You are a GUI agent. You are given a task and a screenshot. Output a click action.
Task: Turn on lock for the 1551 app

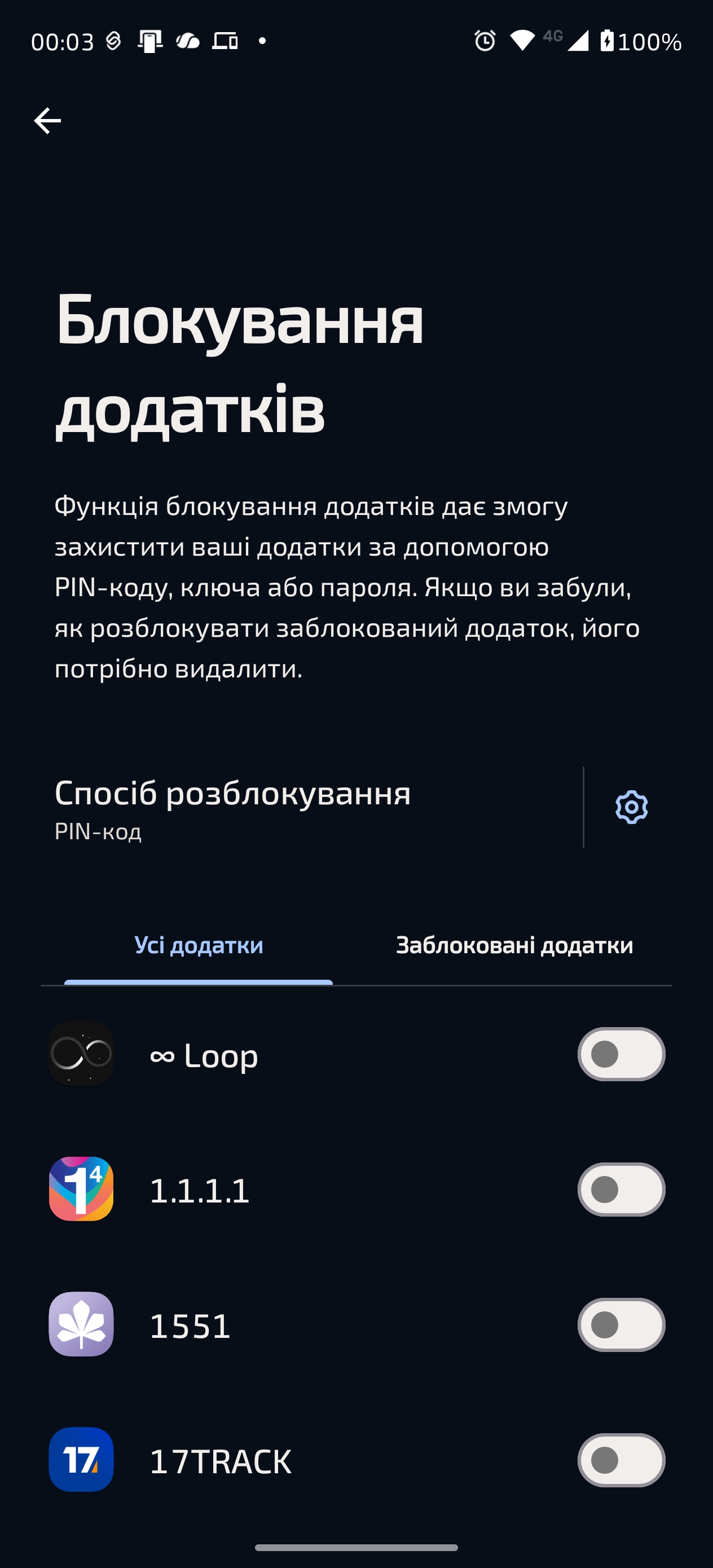click(x=621, y=1324)
